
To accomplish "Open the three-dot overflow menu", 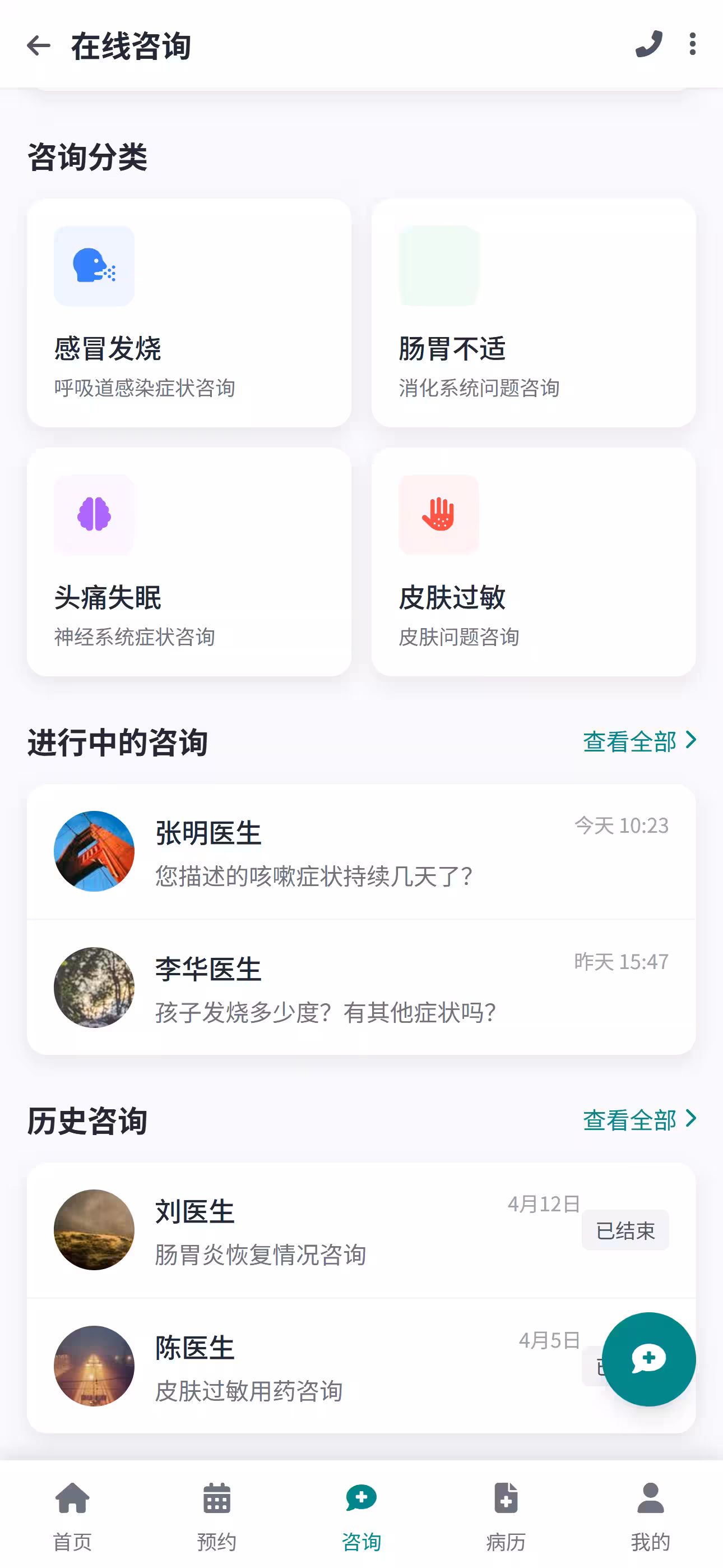I will click(692, 44).
